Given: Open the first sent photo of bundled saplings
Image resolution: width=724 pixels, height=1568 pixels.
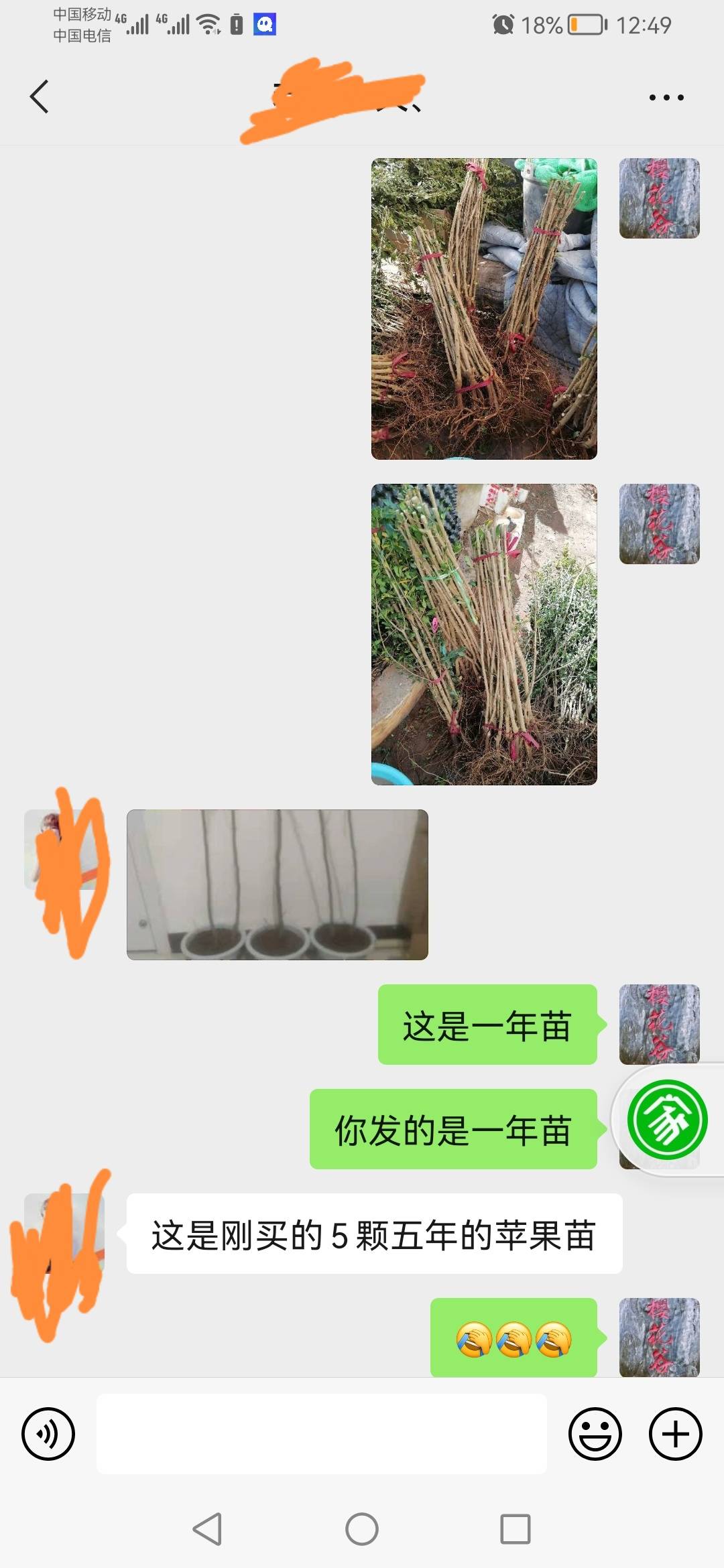Looking at the screenshot, I should (484, 309).
